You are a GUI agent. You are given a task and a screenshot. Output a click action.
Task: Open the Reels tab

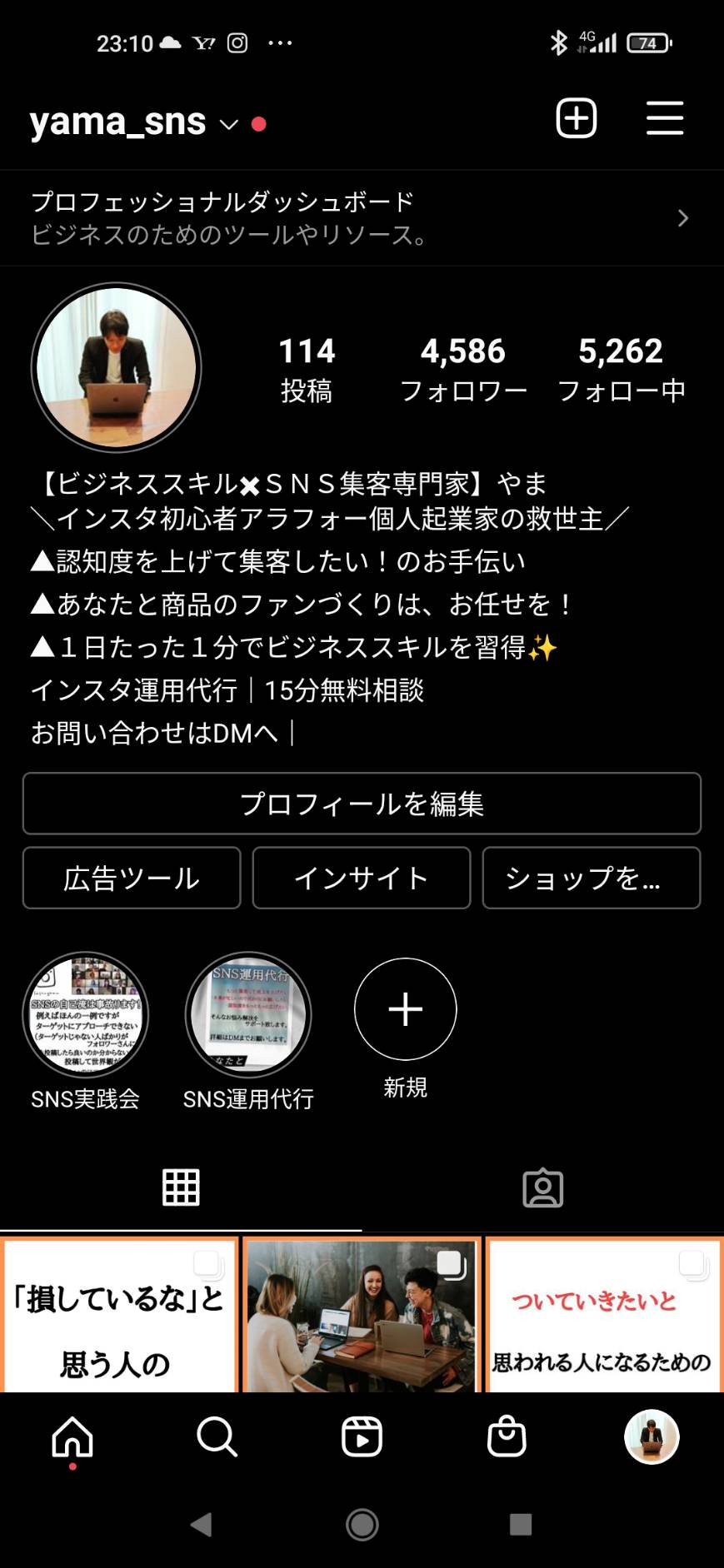[x=362, y=1437]
